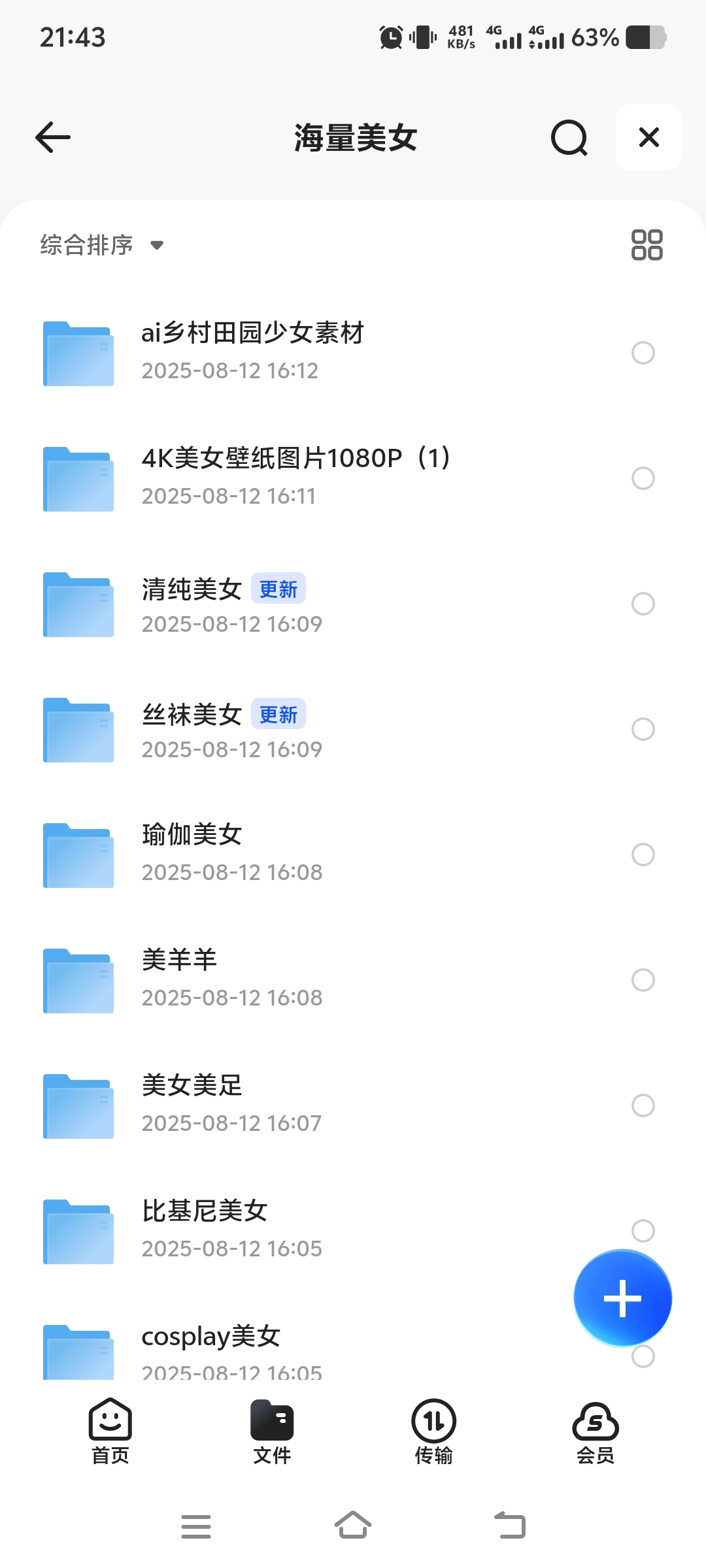This screenshot has height=1568, width=706.
Task: Switch to the 首页 tab
Action: click(x=110, y=1431)
